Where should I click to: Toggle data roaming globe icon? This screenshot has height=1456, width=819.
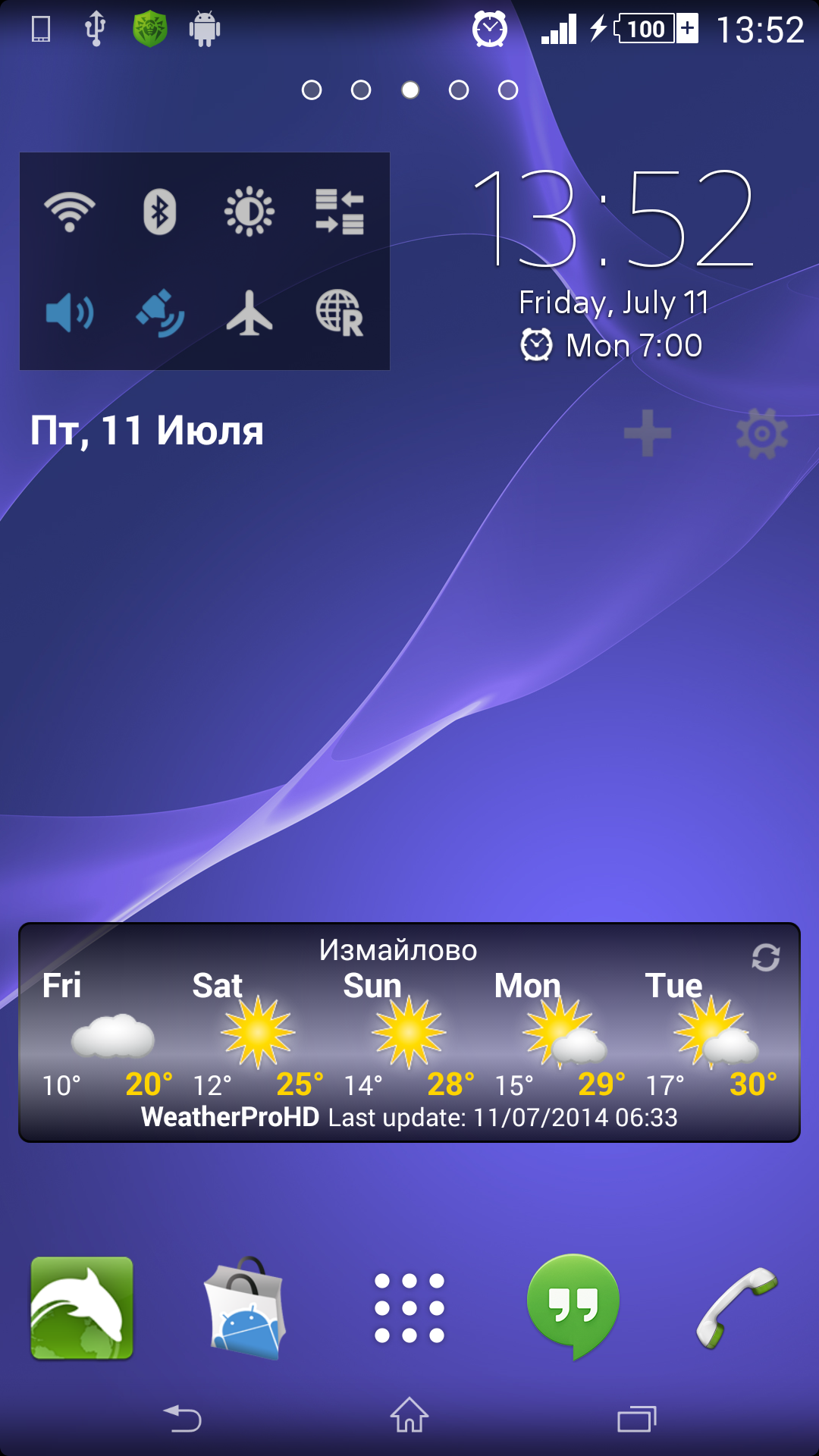click(x=340, y=312)
